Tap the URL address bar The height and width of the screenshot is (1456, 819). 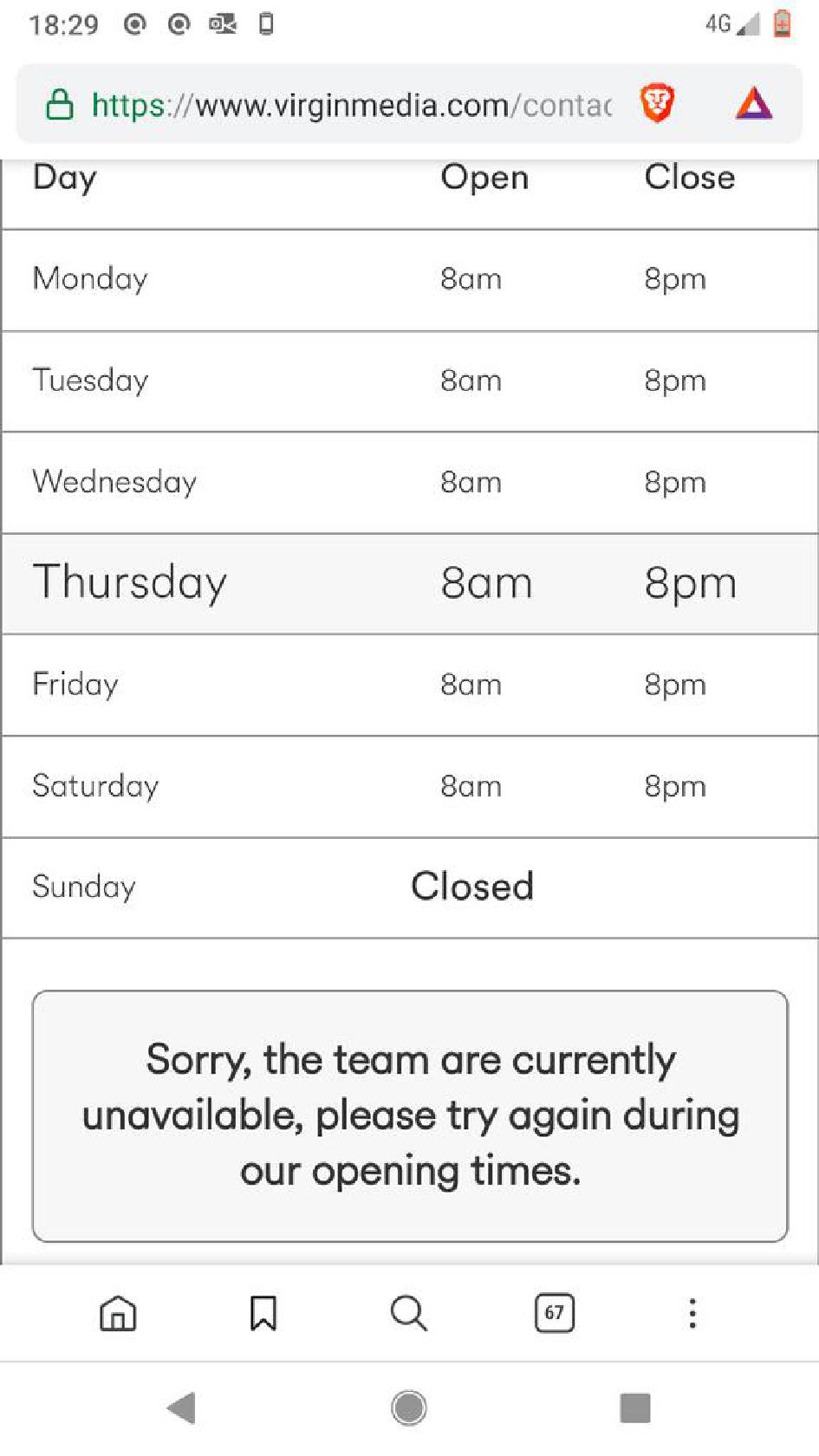(x=347, y=106)
